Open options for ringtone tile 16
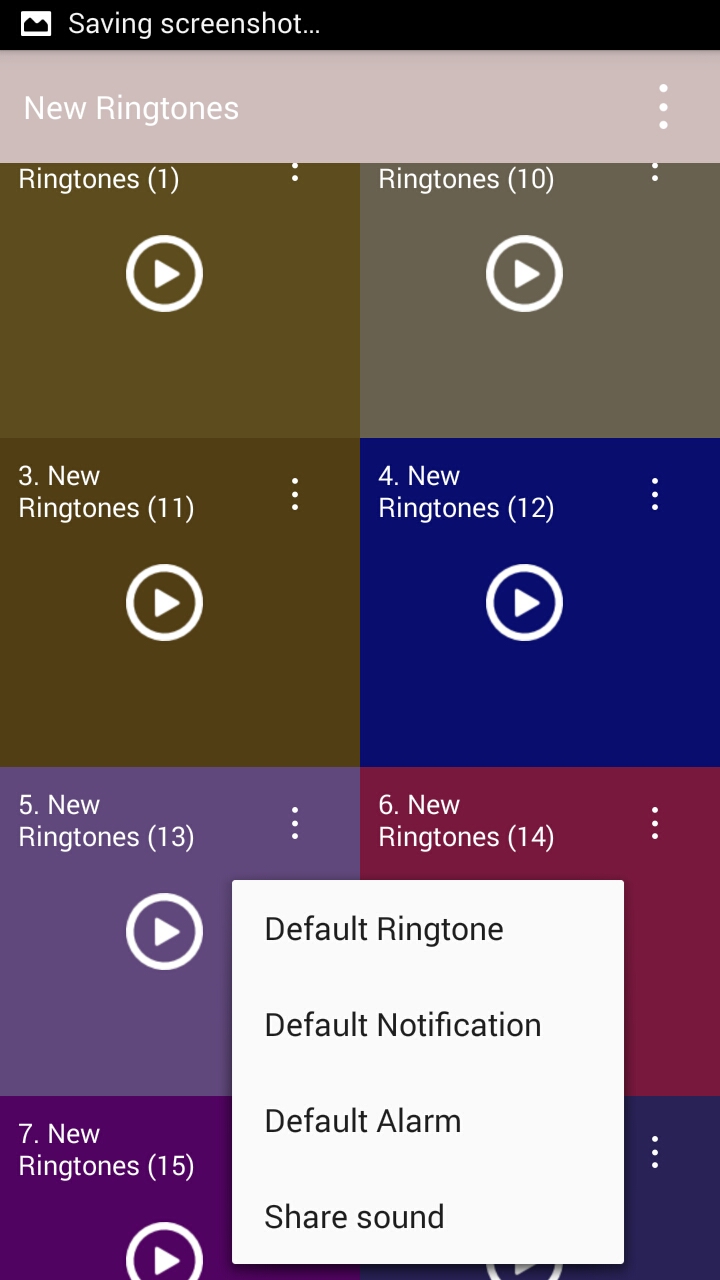Viewport: 720px width, 1280px height. 654,1150
